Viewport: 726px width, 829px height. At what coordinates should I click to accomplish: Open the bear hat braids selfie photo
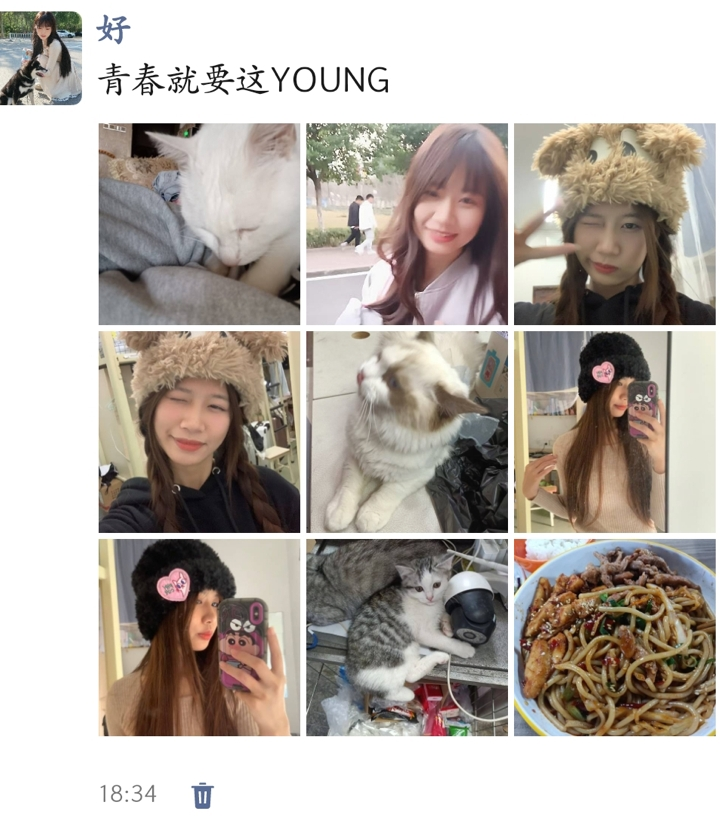[x=199, y=432]
